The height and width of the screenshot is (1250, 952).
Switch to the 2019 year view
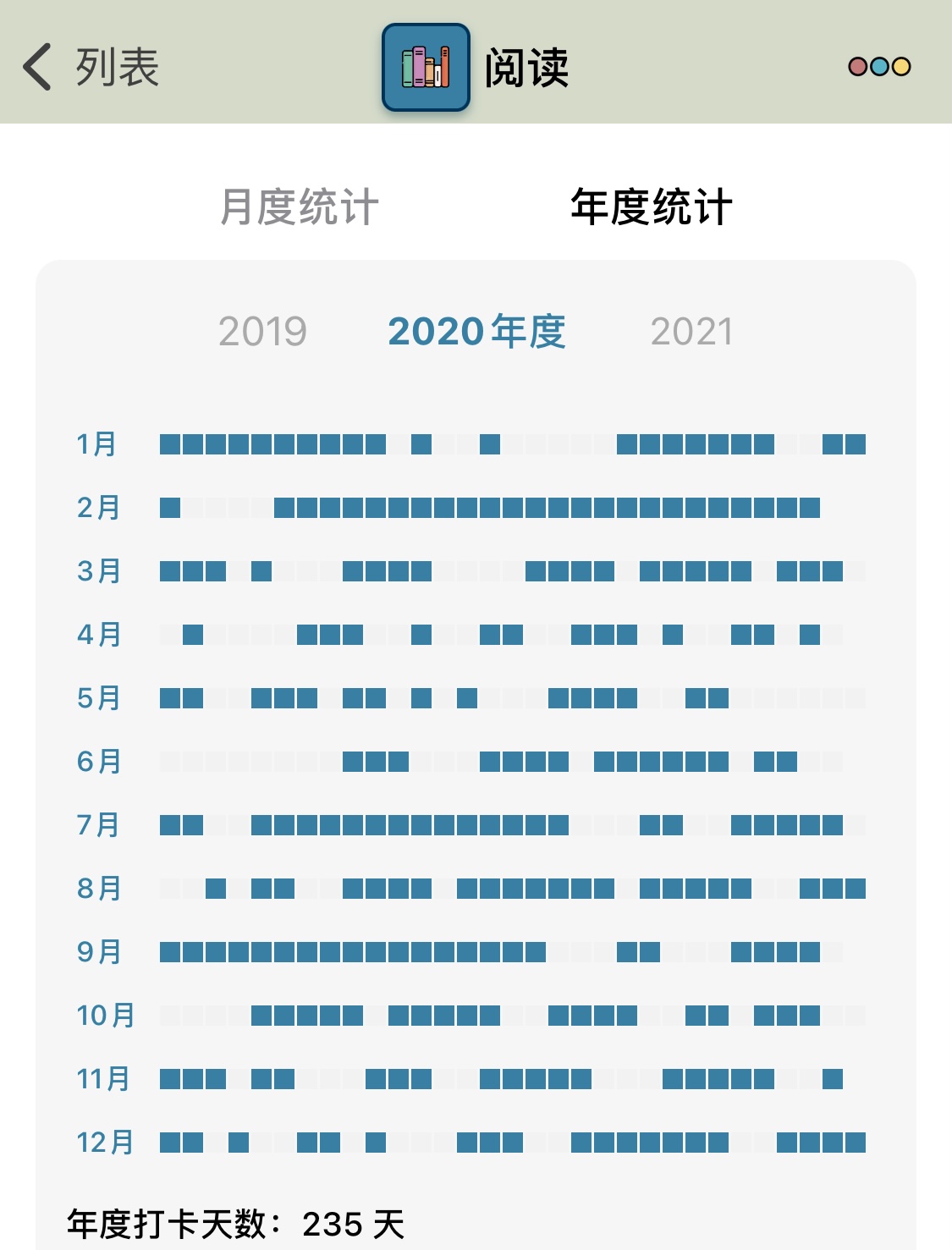[262, 332]
